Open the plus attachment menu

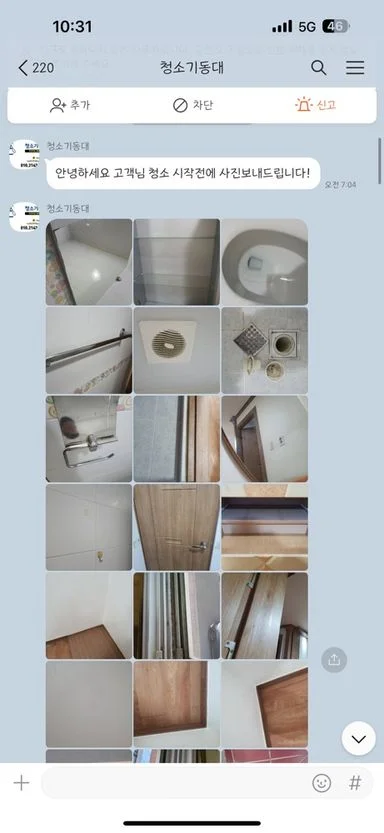(21, 783)
